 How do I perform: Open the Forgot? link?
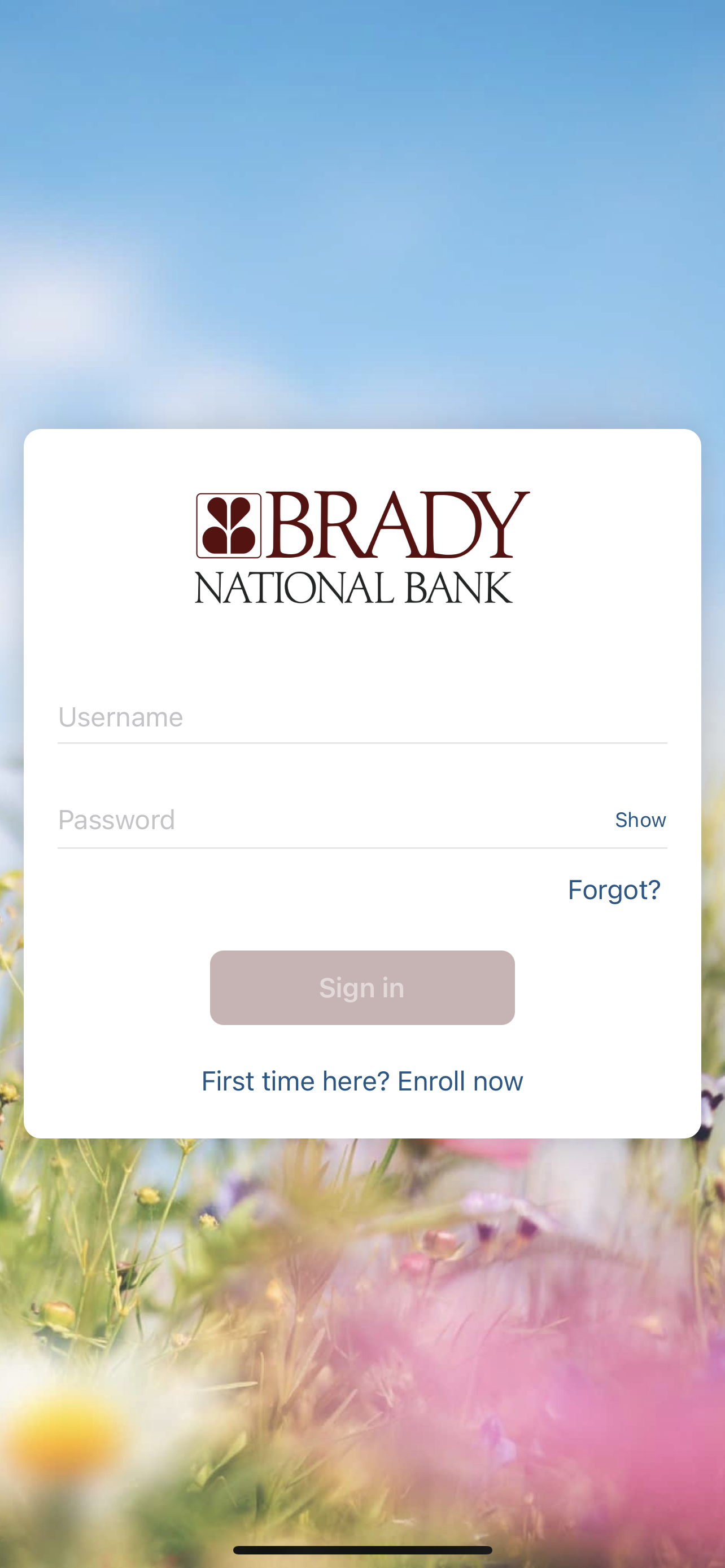(614, 890)
